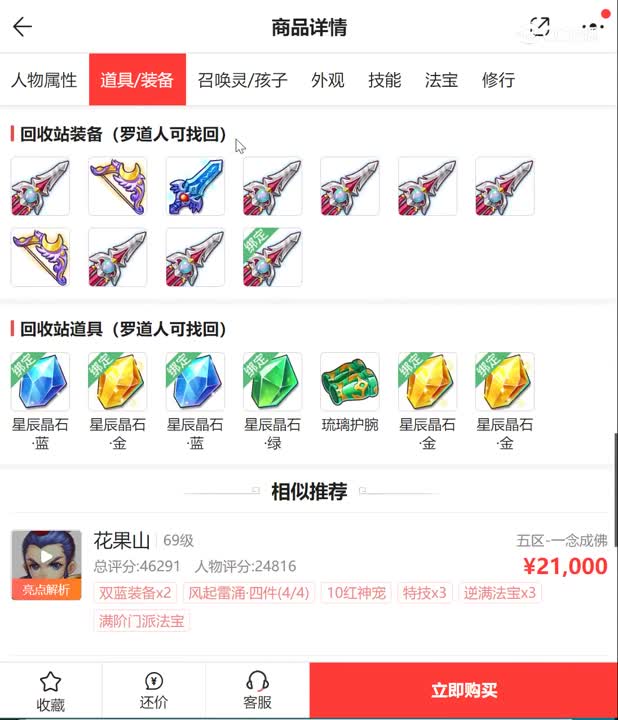The image size is (618, 720).
Task: Share this product listing
Action: click(x=540, y=27)
